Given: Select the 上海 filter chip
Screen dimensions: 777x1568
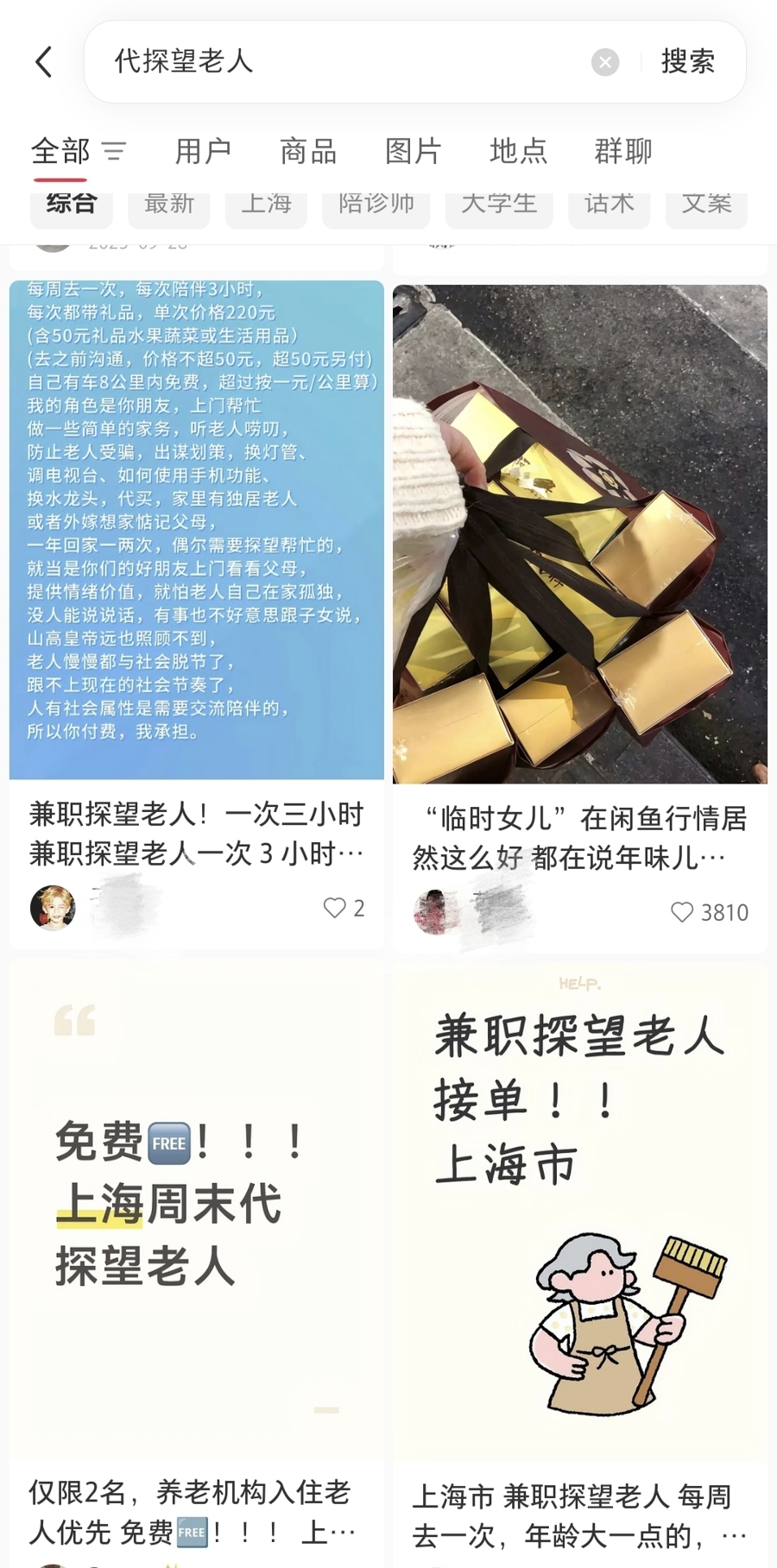Looking at the screenshot, I should pos(266,205).
